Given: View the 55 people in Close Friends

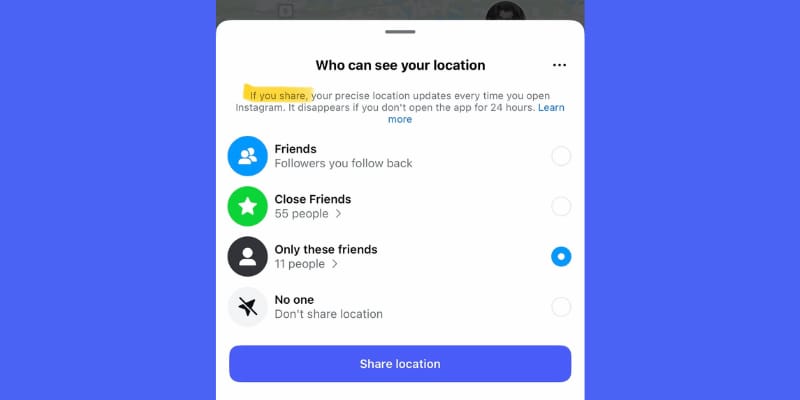Looking at the screenshot, I should [x=308, y=214].
